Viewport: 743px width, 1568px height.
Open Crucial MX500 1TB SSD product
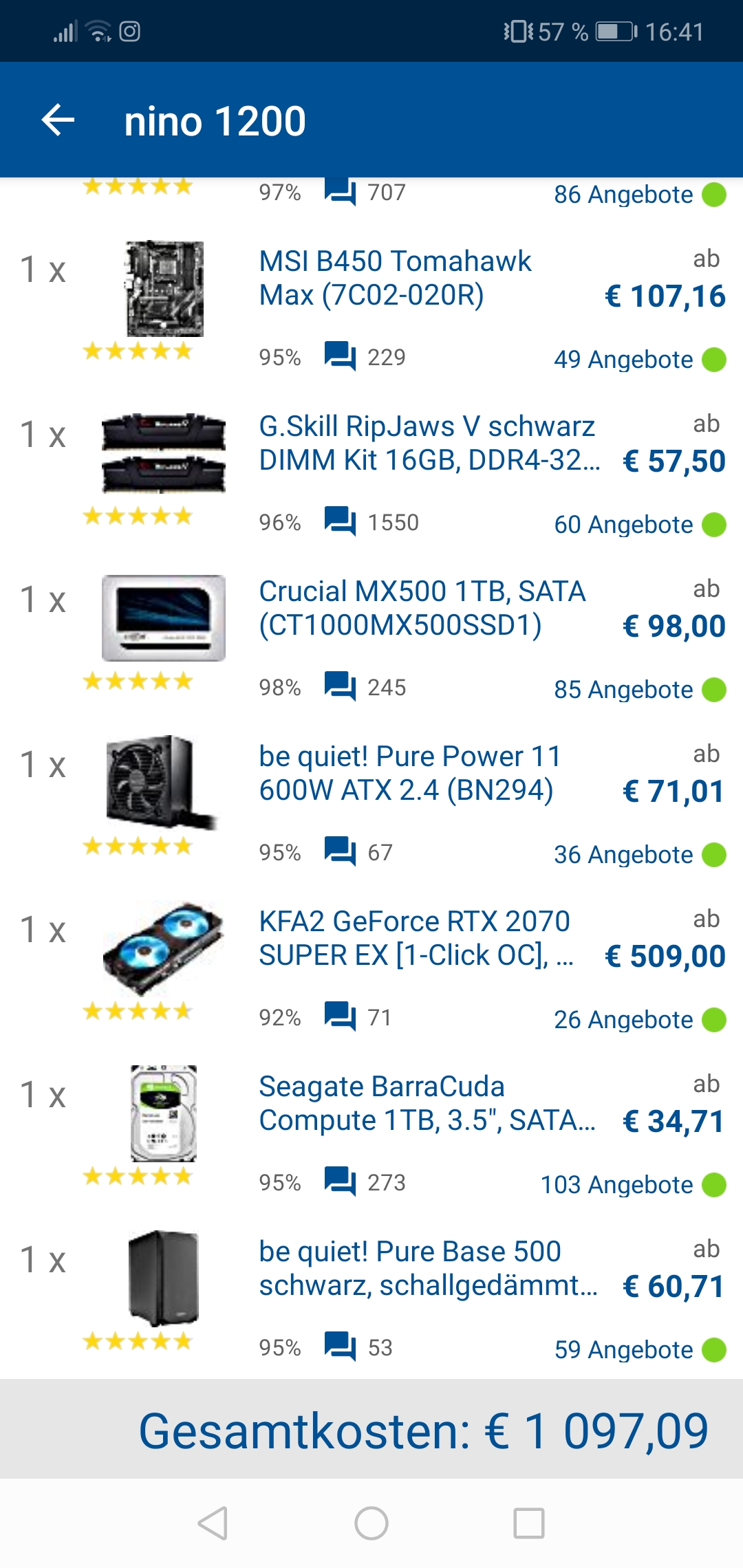point(421,608)
